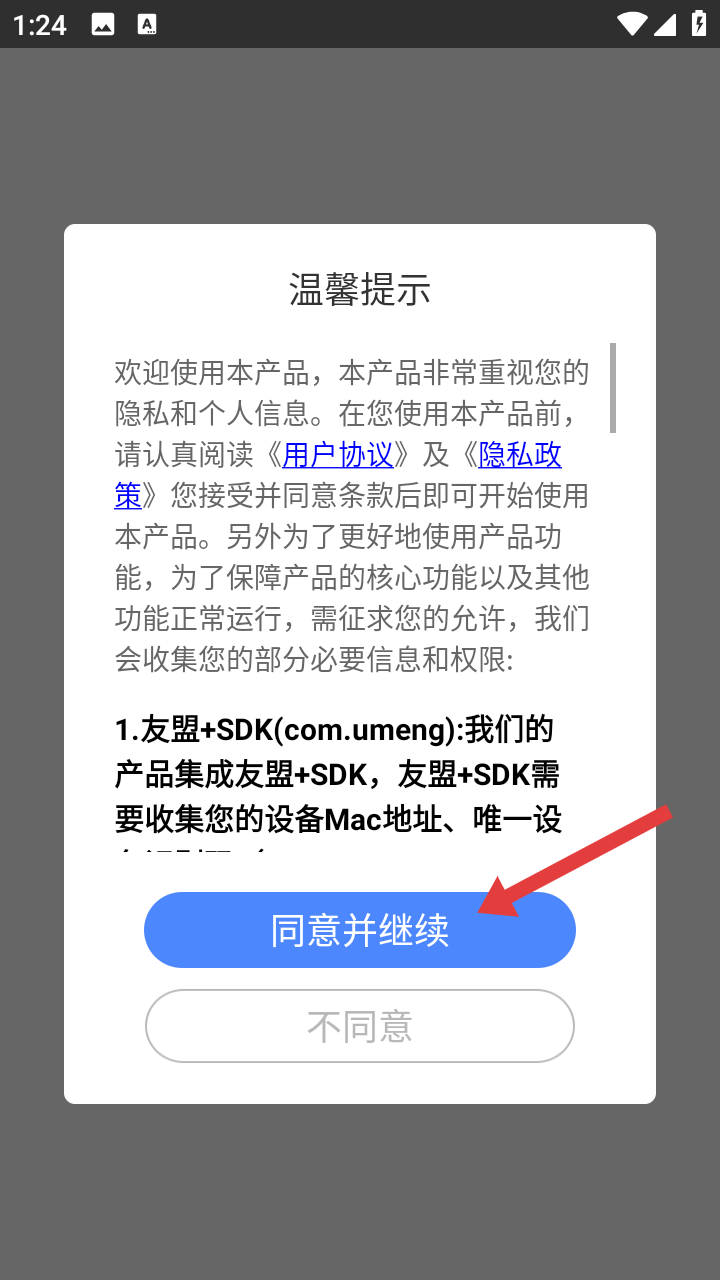Tap the 同意并继续 button
Screen dimensions: 720x1280
(360, 930)
